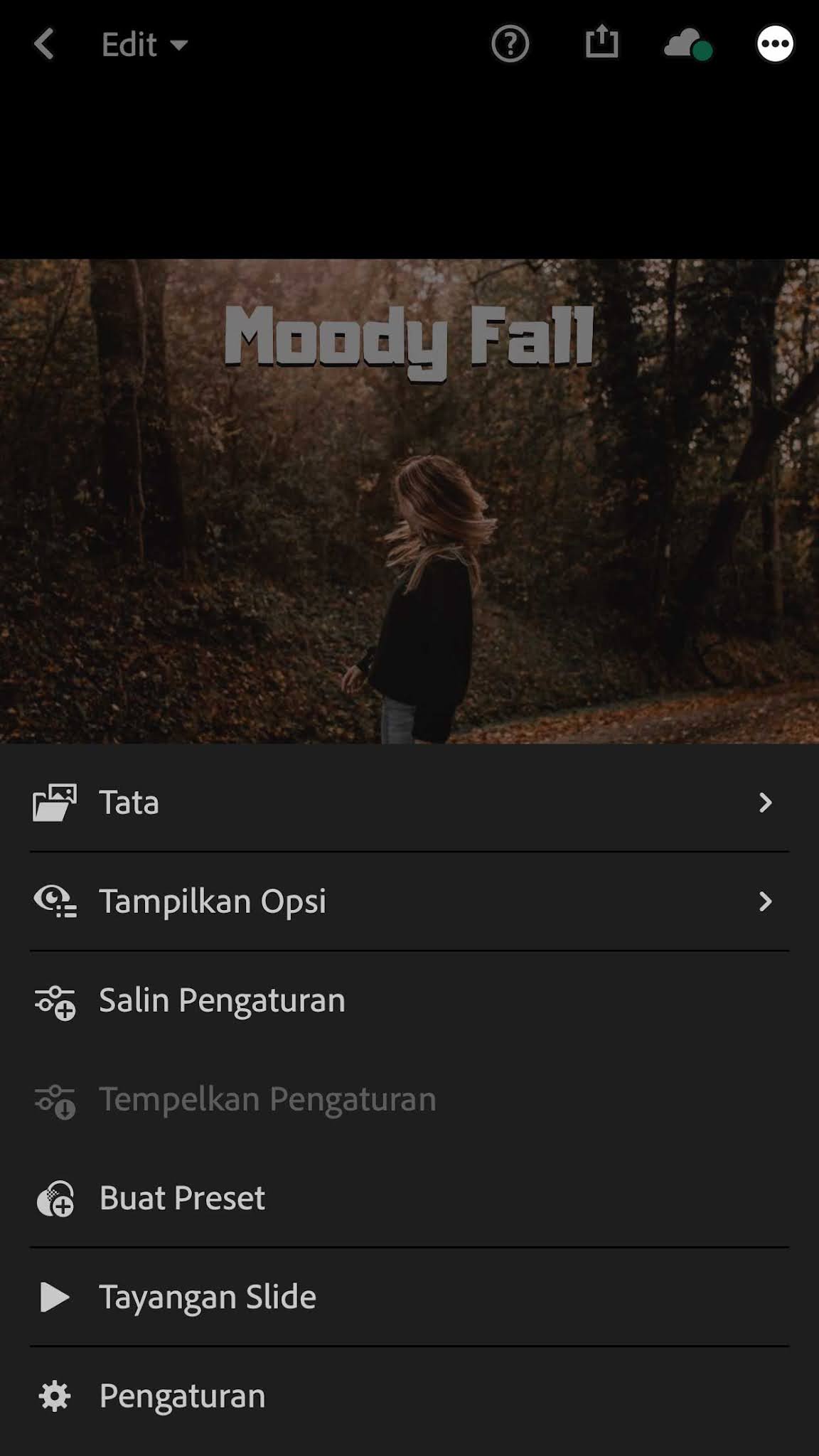Screen dimensions: 819x1456
Task: Go back with the left arrow
Action: pos(44,44)
